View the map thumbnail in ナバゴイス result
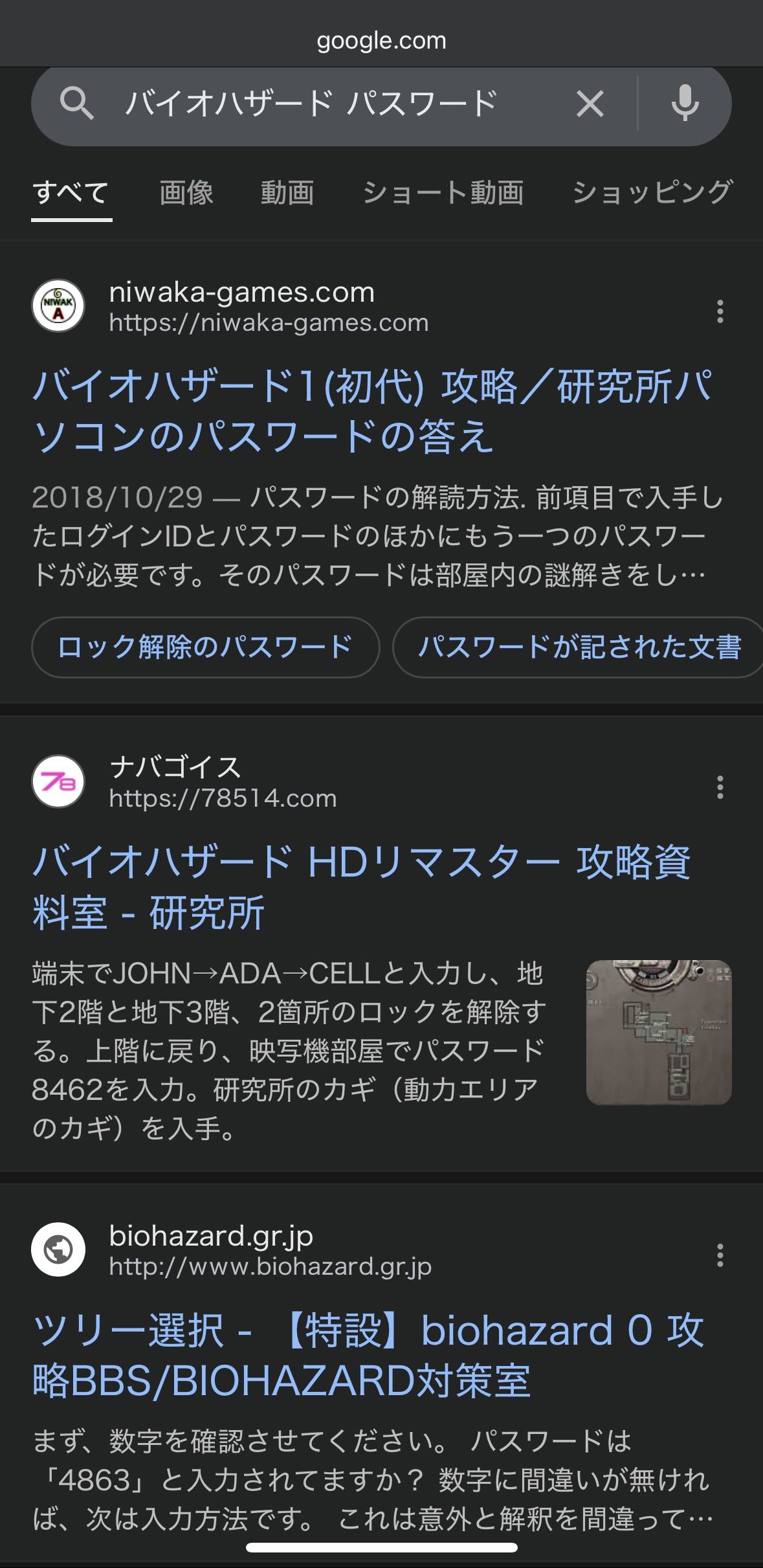763x1568 pixels. [659, 1032]
